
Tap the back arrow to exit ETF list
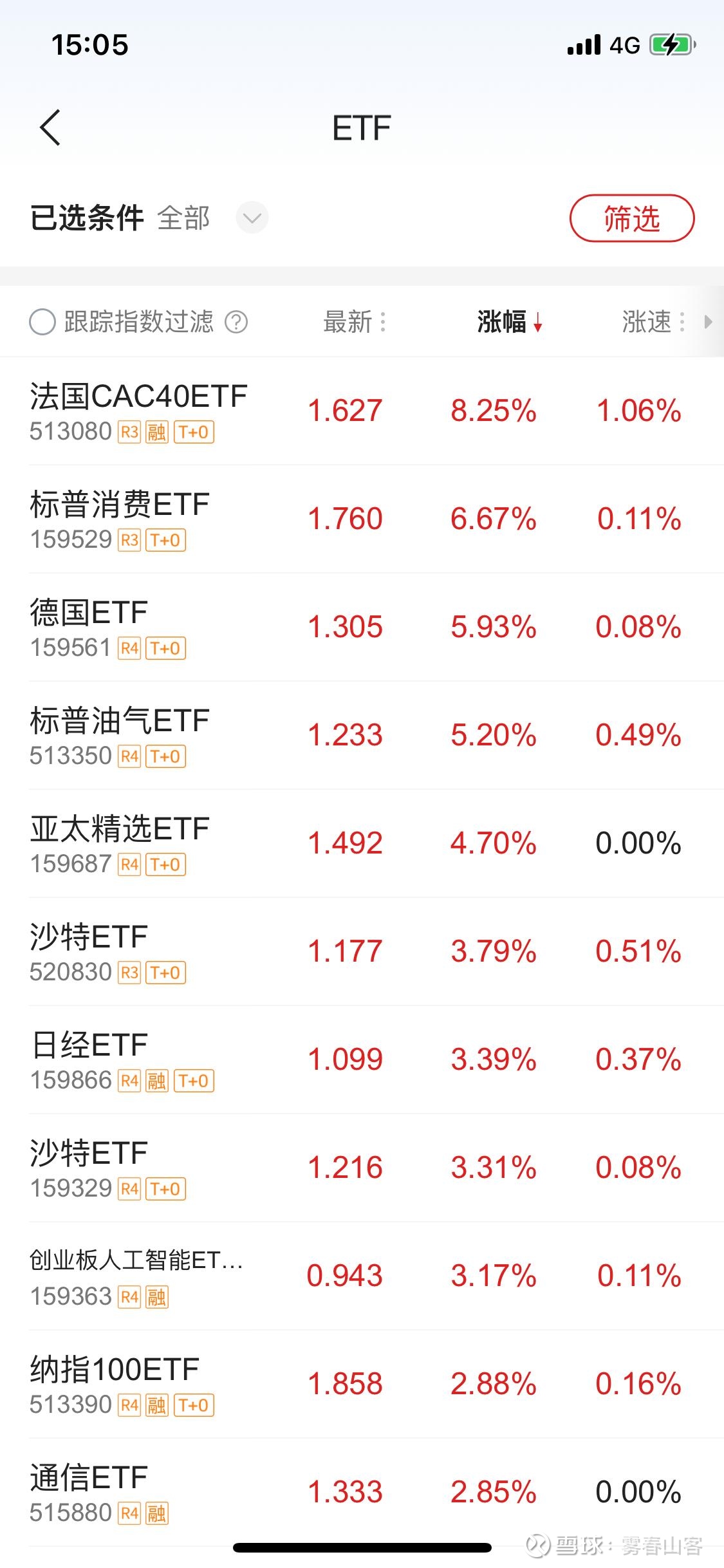click(x=51, y=127)
